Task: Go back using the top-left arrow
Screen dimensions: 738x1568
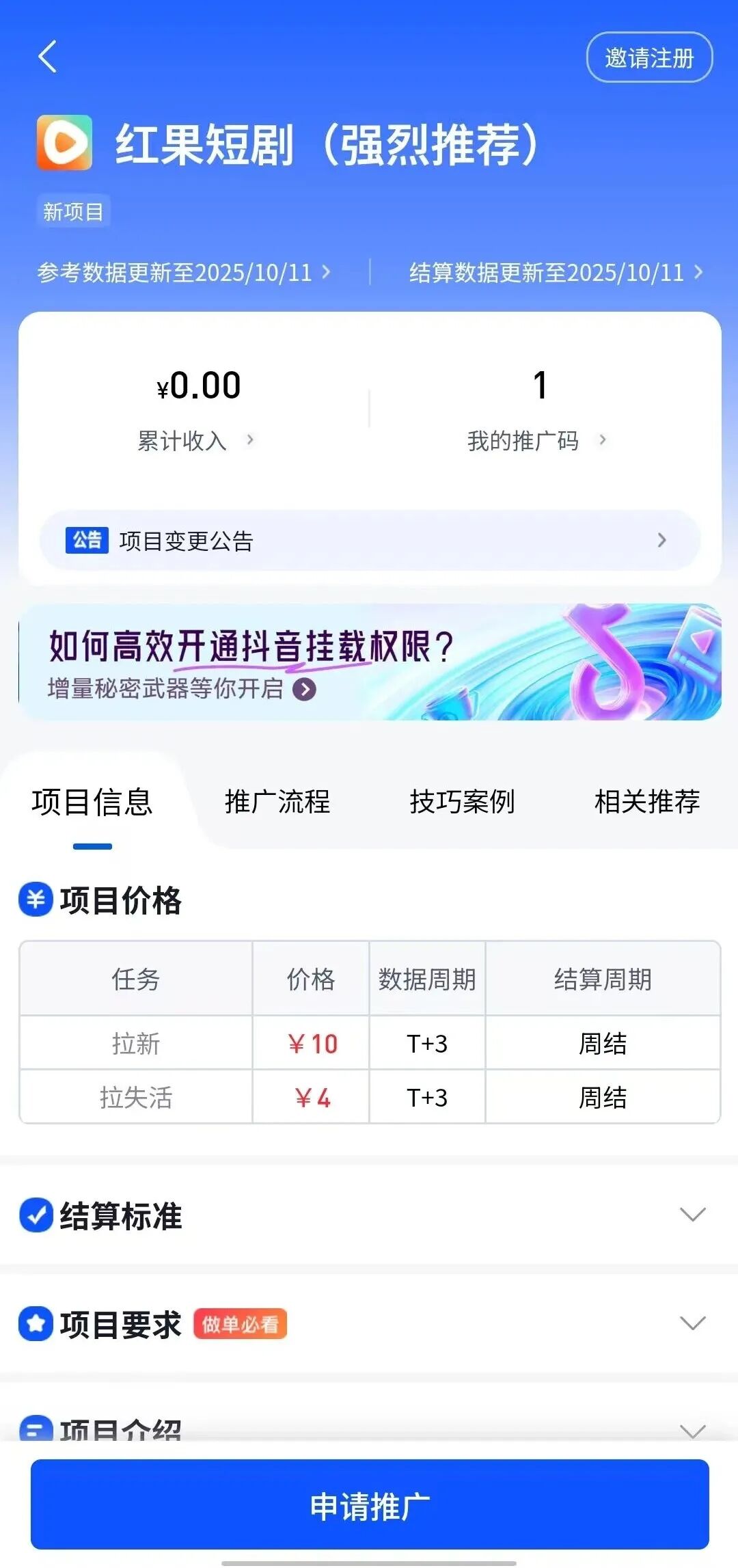Action: [47, 57]
